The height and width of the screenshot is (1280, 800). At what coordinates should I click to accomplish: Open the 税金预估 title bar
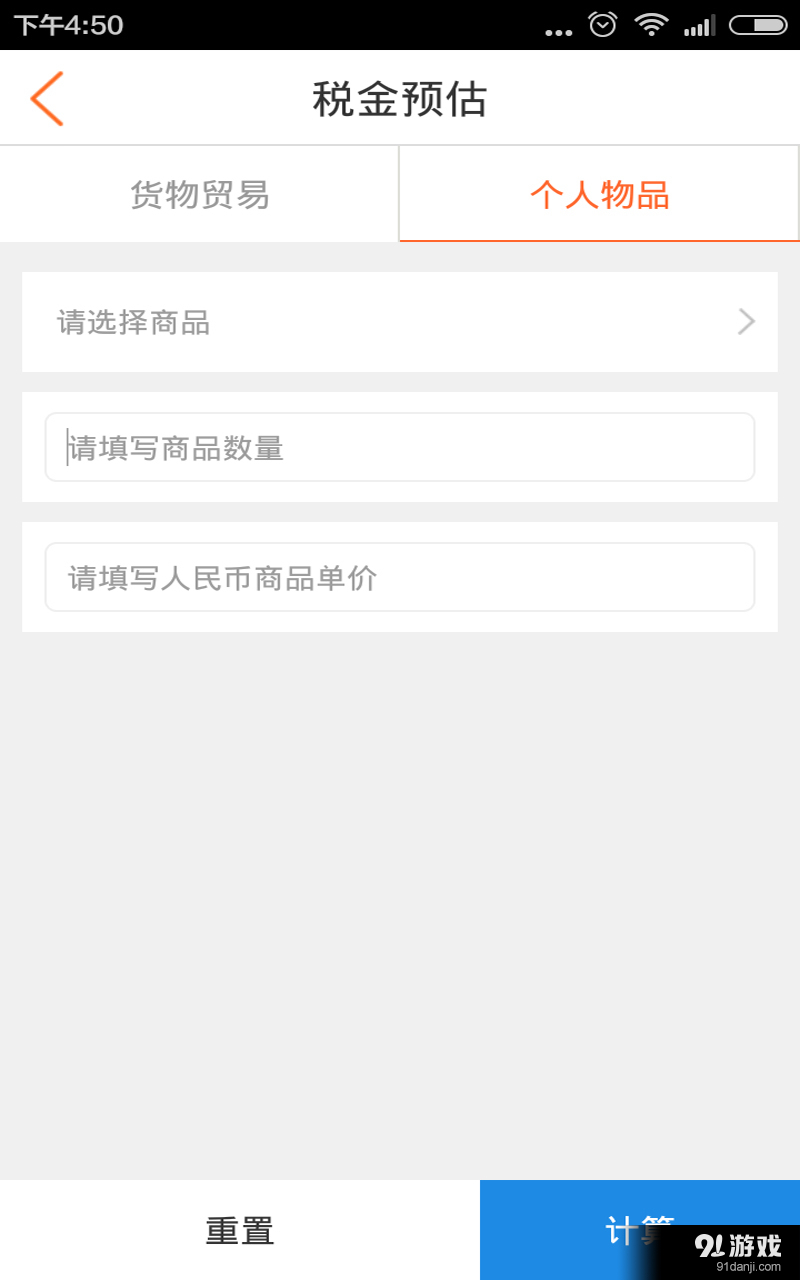(400, 98)
